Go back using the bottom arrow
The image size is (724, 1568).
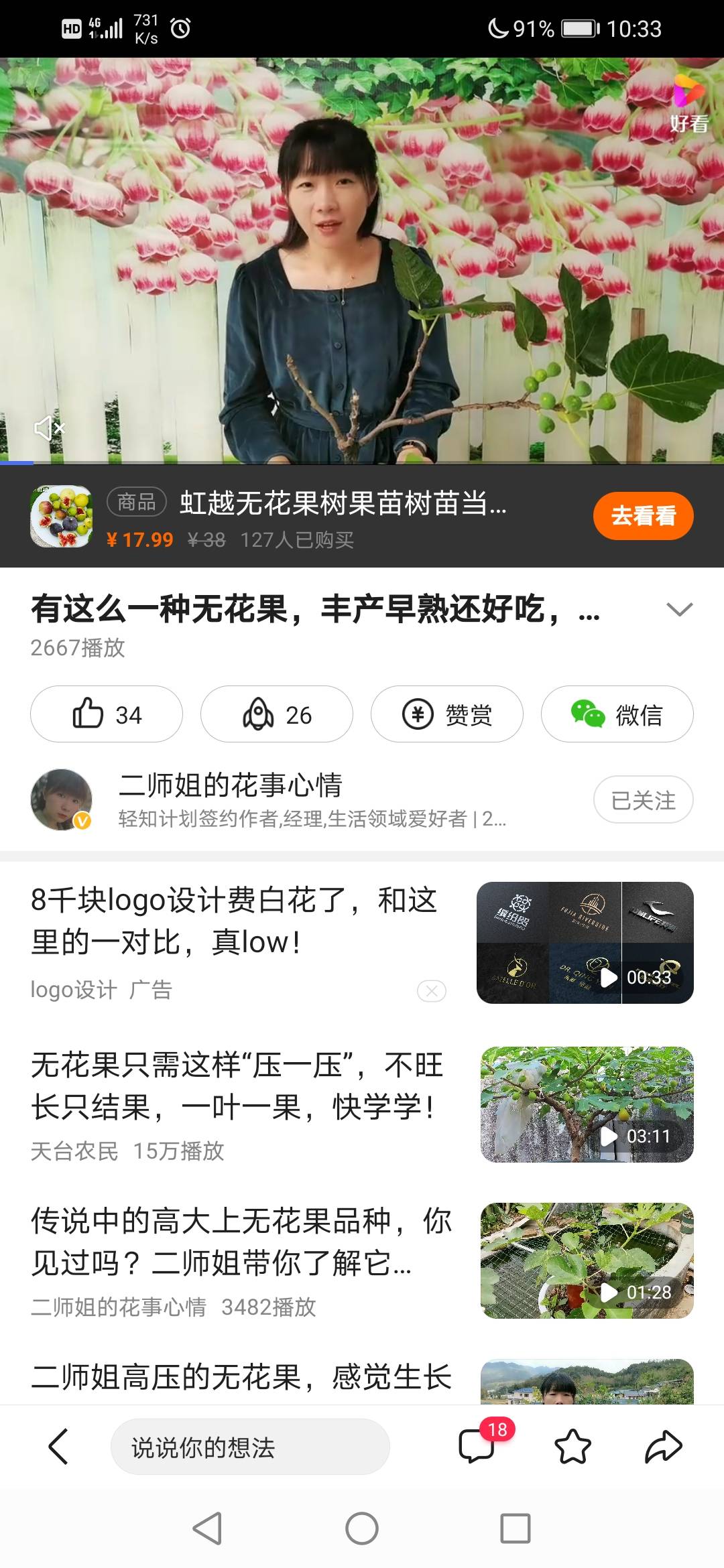(58, 1446)
